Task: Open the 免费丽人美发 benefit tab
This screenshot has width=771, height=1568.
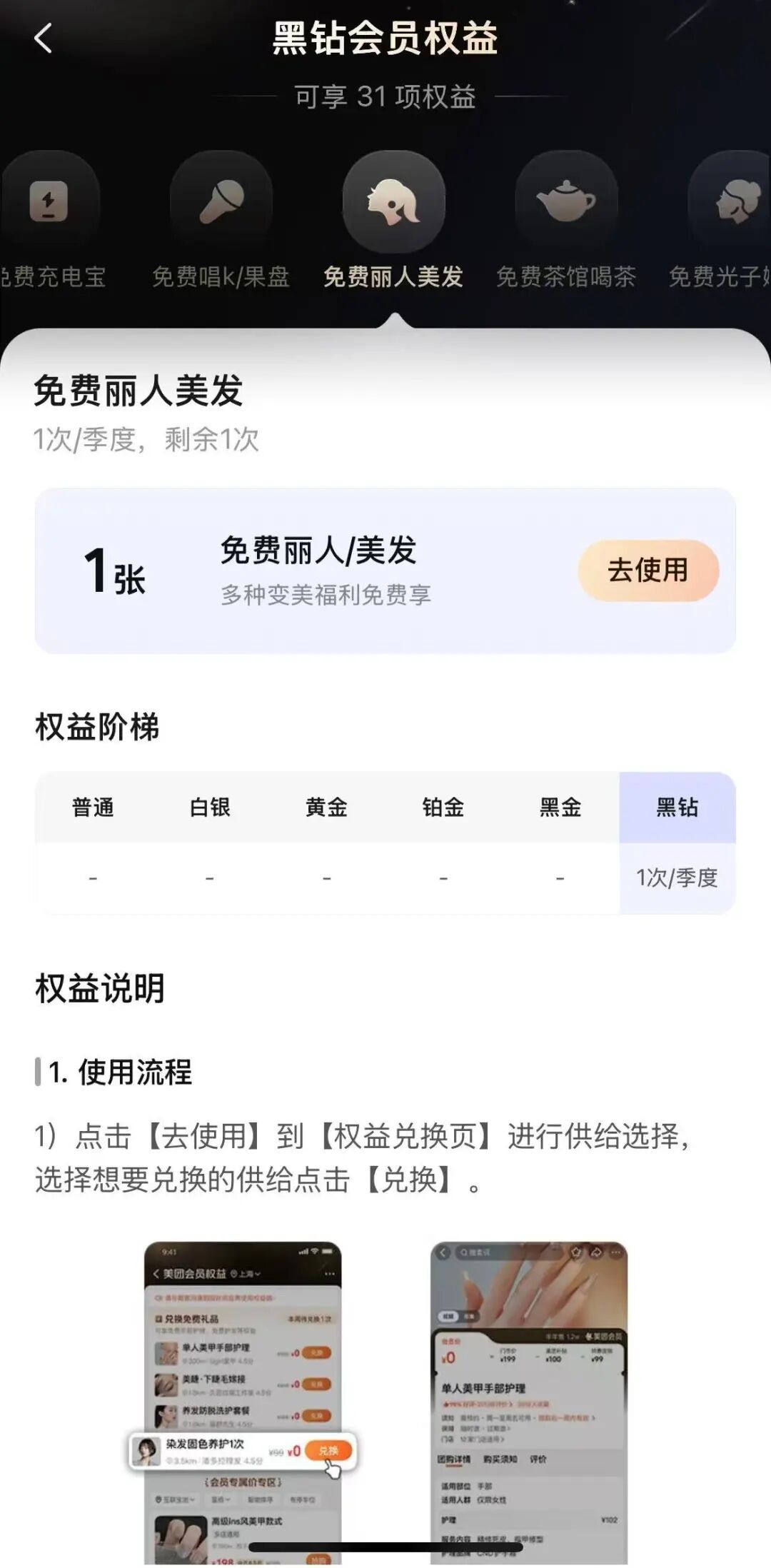Action: 393,203
